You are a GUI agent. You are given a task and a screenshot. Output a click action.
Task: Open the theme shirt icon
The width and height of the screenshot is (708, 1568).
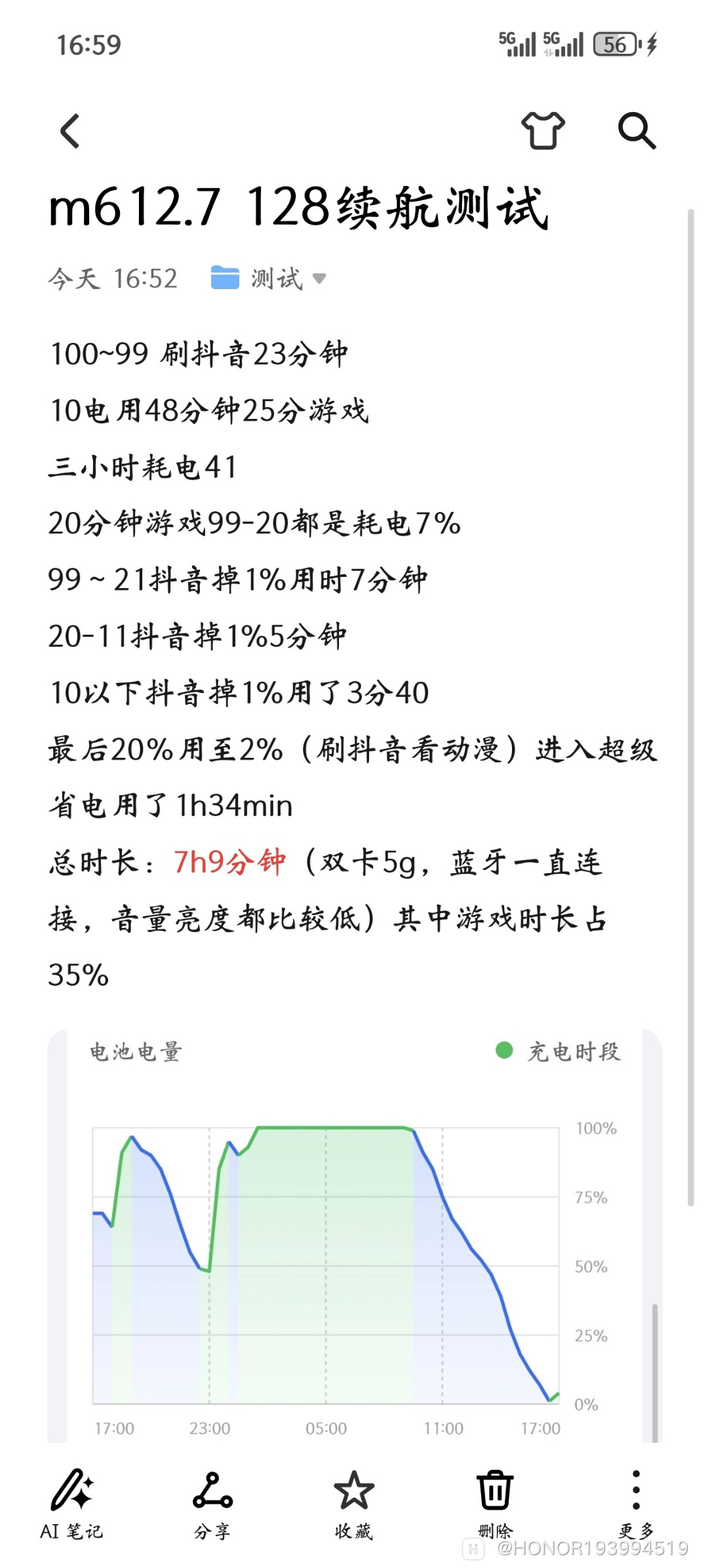coord(543,130)
